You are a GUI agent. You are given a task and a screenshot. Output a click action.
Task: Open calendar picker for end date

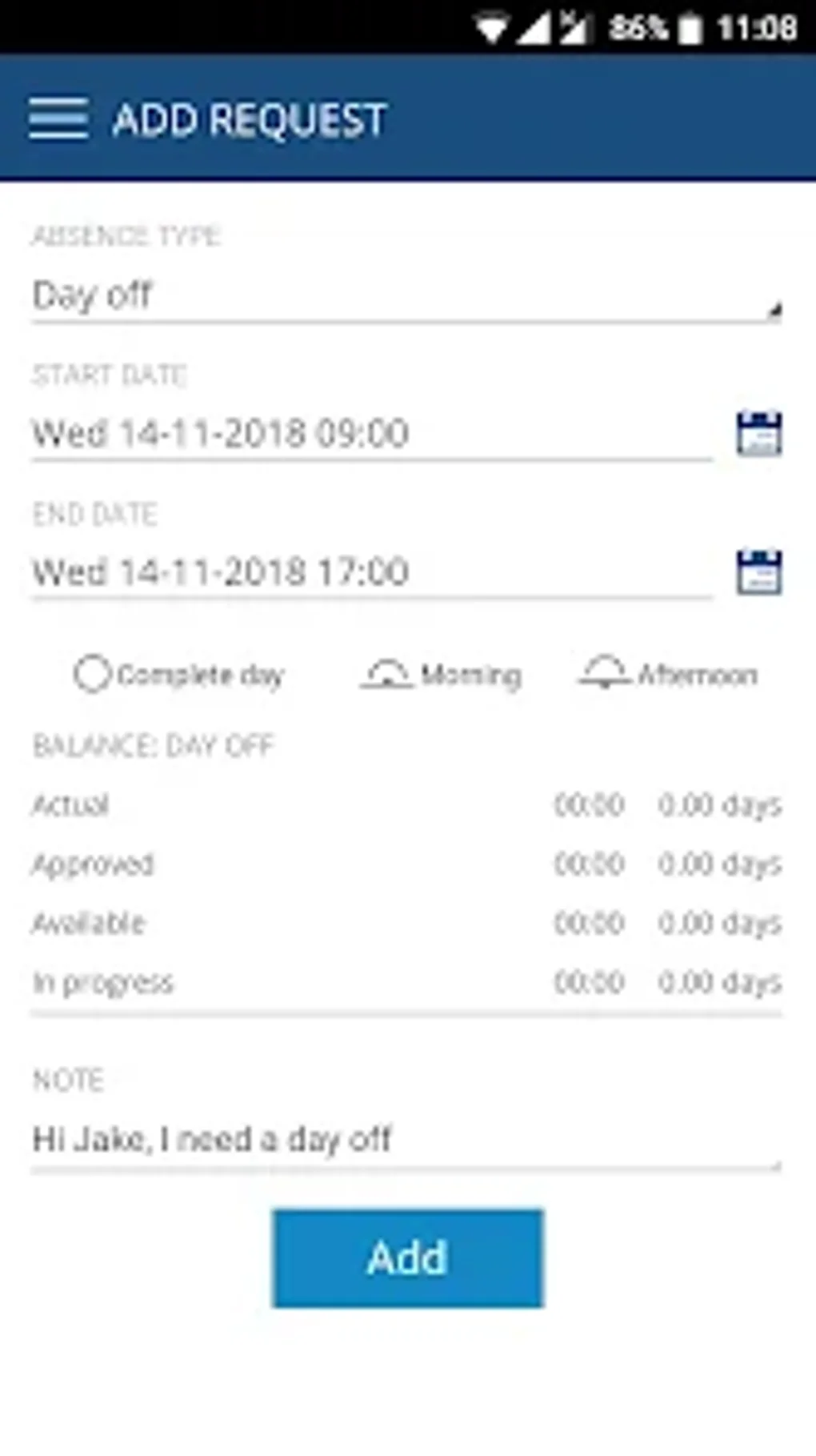tap(758, 572)
